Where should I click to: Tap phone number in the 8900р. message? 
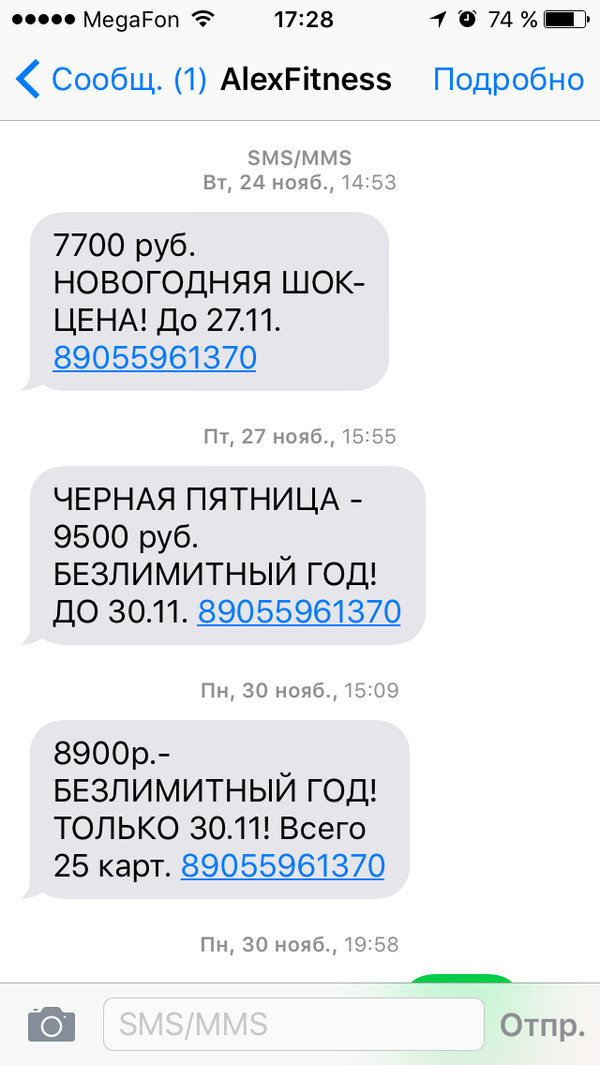click(x=283, y=865)
